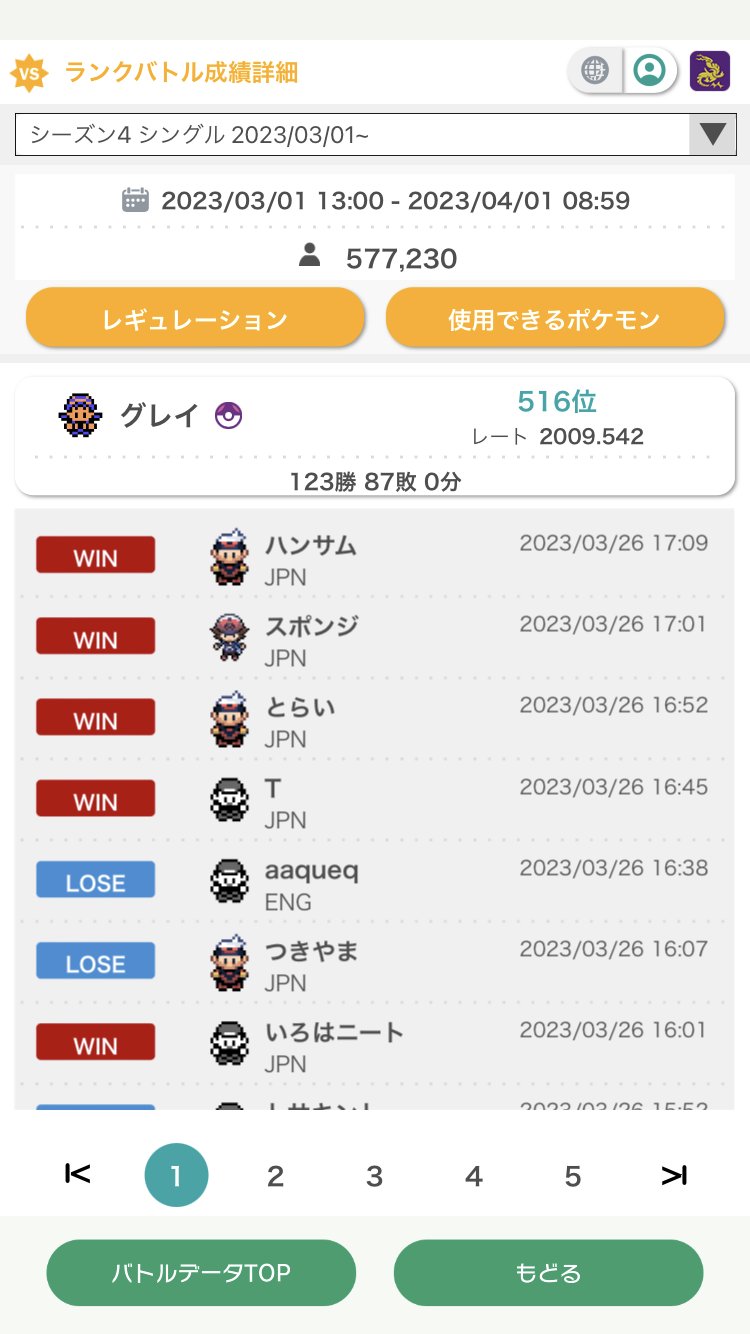The width and height of the screenshot is (750, 1334).
Task: Go to page 2
Action: click(276, 1176)
